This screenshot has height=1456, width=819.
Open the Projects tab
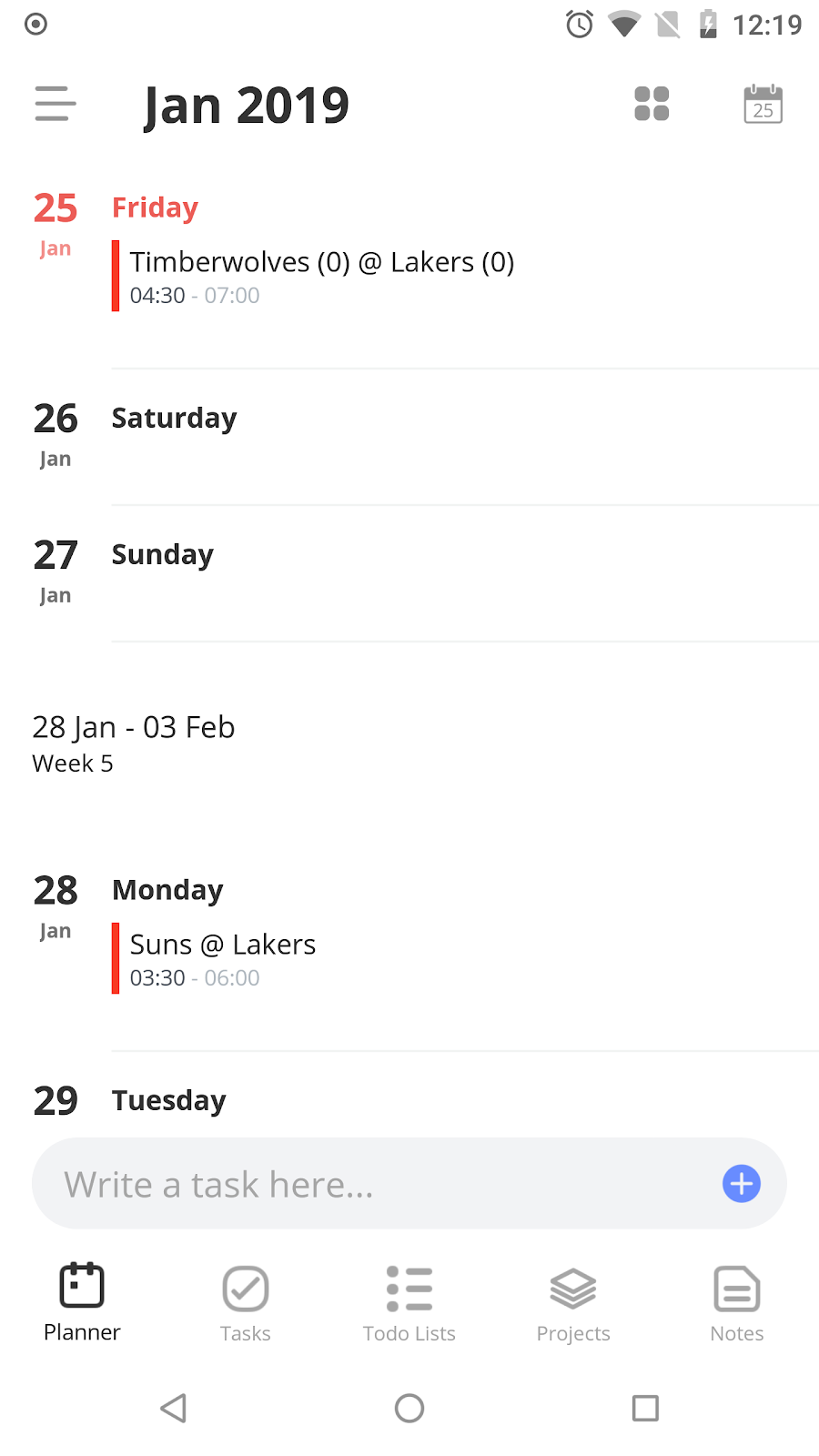(x=573, y=1304)
